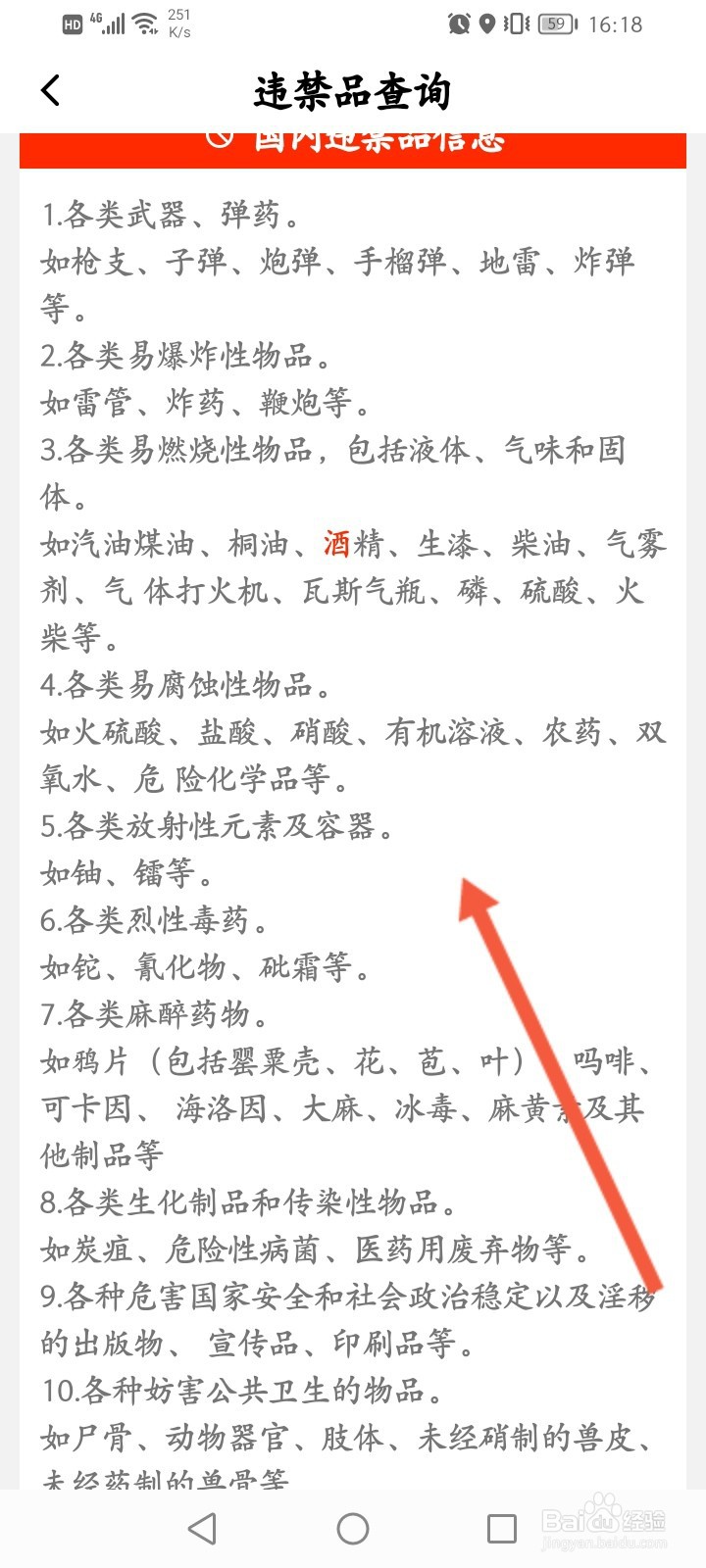Tap the Android home circle button

(353, 1525)
